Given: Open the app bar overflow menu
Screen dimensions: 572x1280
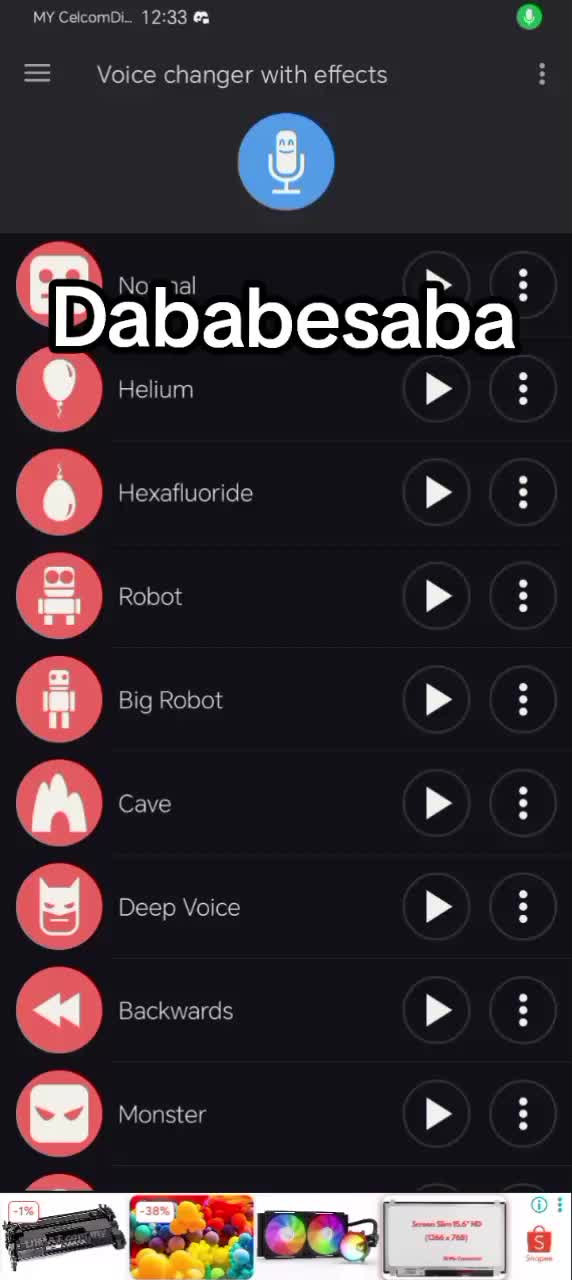Looking at the screenshot, I should (x=542, y=74).
